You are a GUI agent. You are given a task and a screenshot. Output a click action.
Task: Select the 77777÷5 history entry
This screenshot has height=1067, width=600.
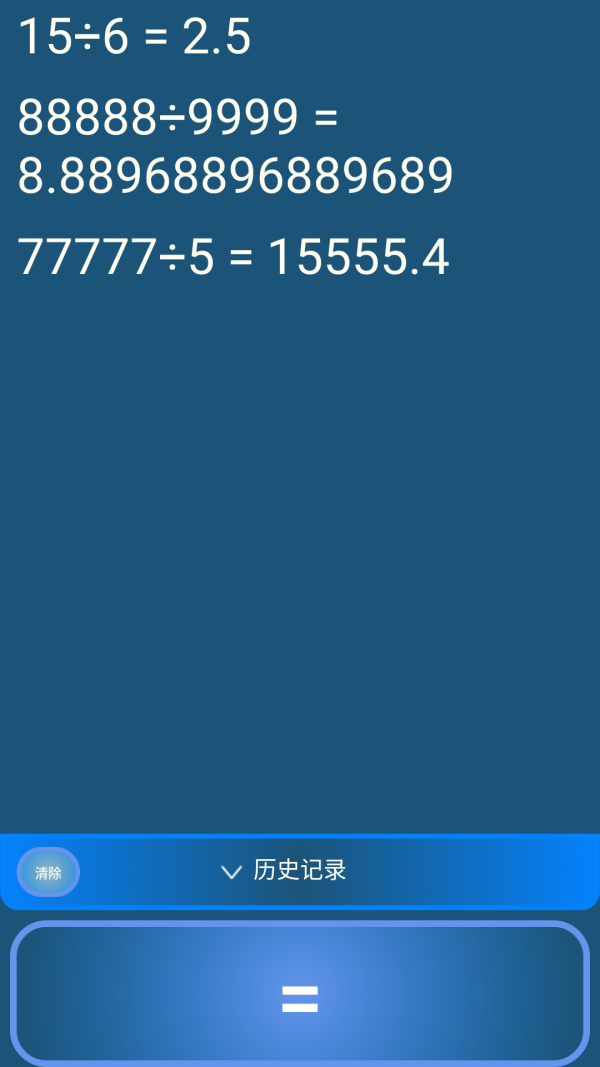pyautogui.click(x=233, y=258)
